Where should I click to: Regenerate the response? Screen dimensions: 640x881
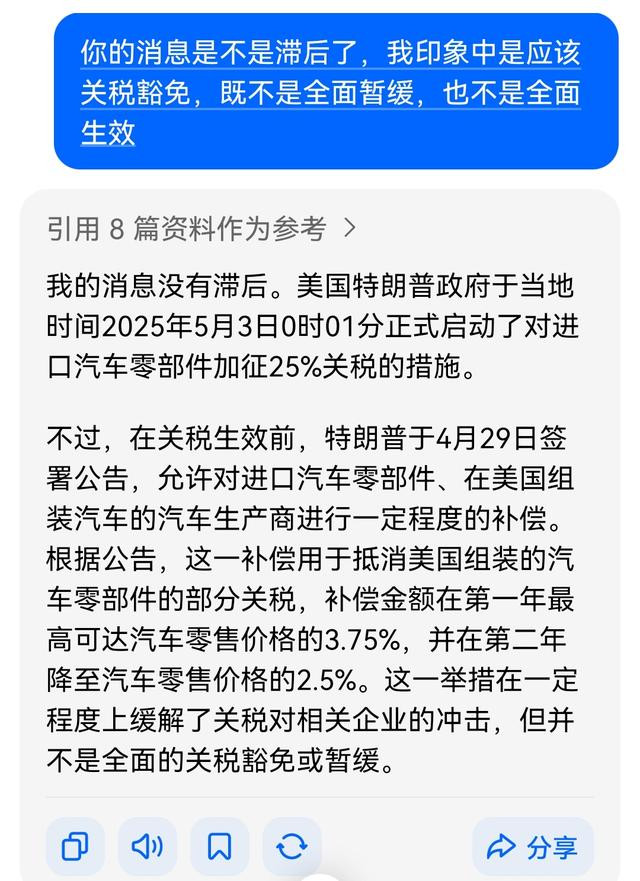click(x=291, y=846)
